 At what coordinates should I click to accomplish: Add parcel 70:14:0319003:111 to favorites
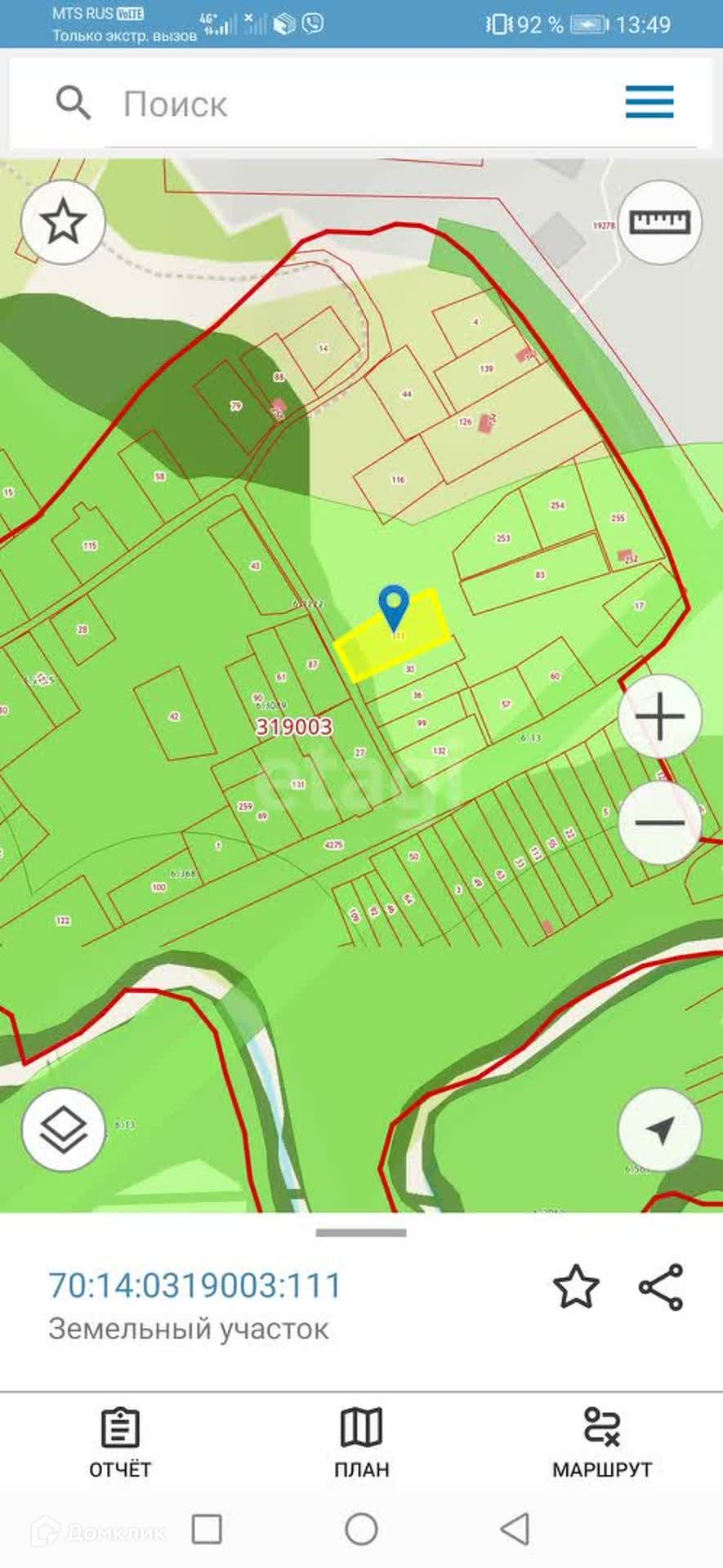[576, 1287]
